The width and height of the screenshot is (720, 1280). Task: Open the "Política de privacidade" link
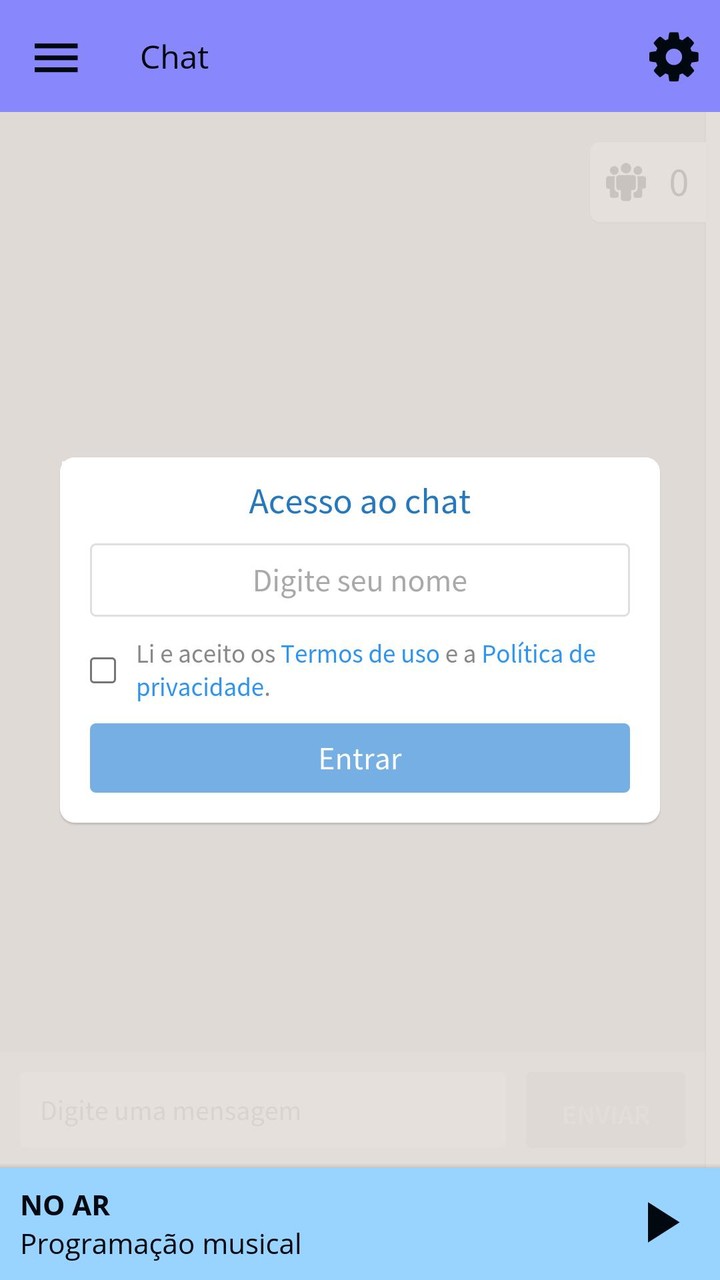(538, 655)
